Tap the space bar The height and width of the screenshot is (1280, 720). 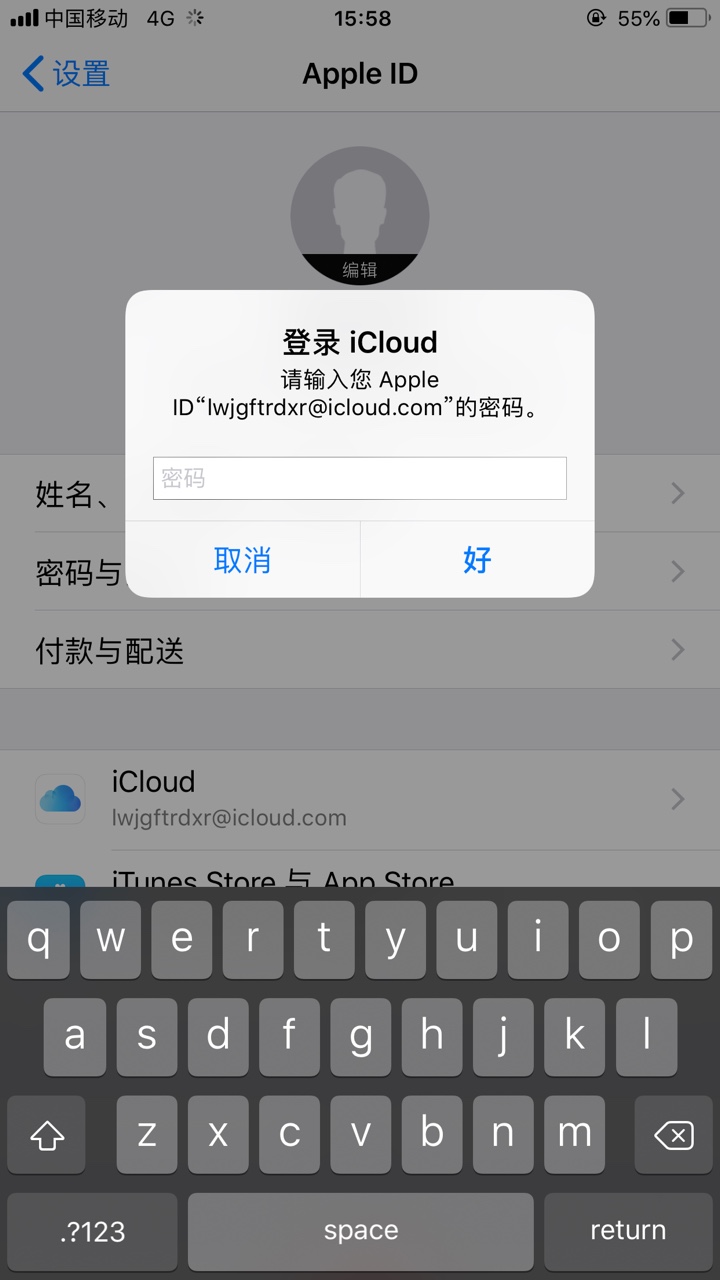pos(361,1230)
